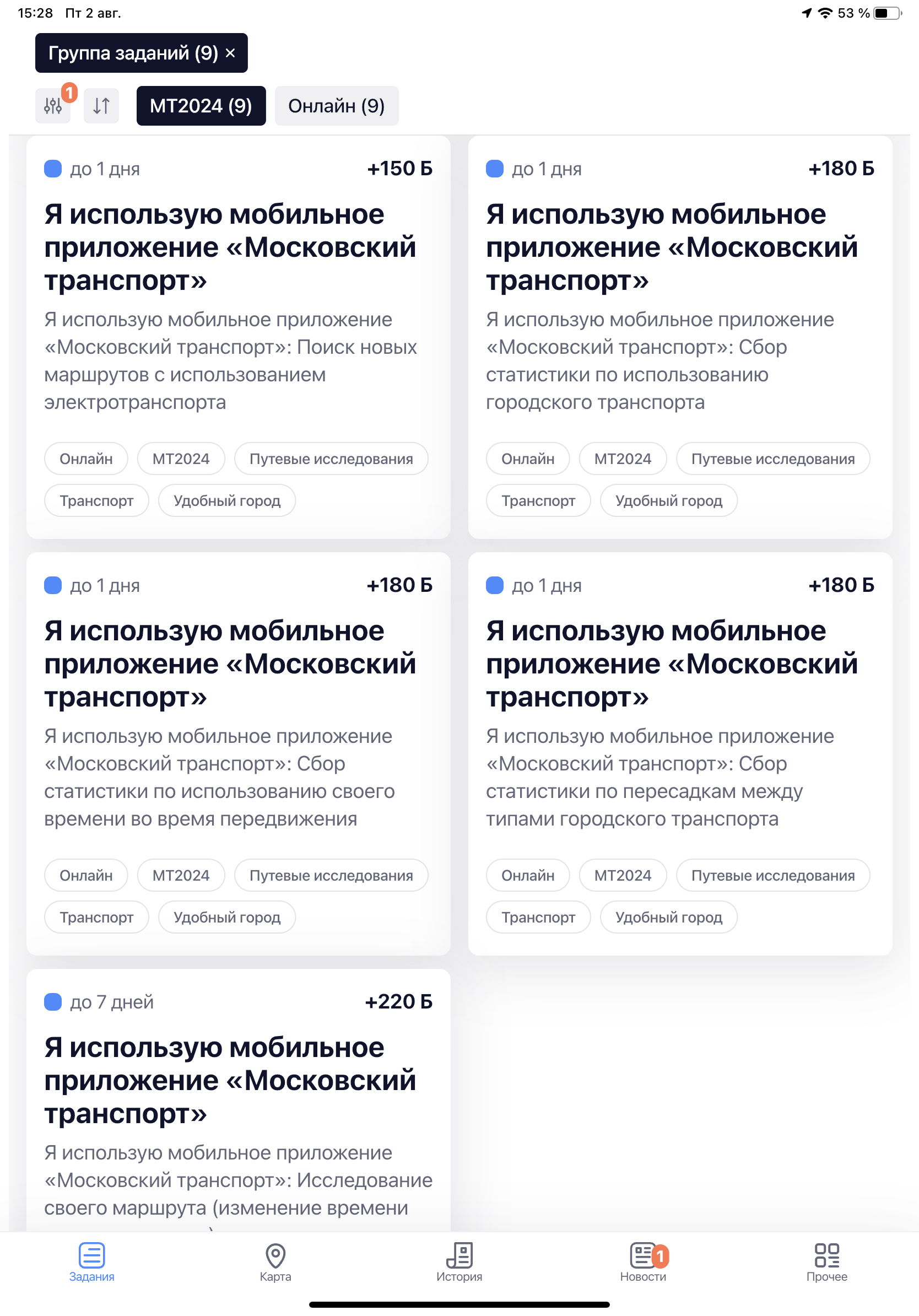The width and height of the screenshot is (919, 1316).
Task: Go to the Прочее tab
Action: (827, 1263)
